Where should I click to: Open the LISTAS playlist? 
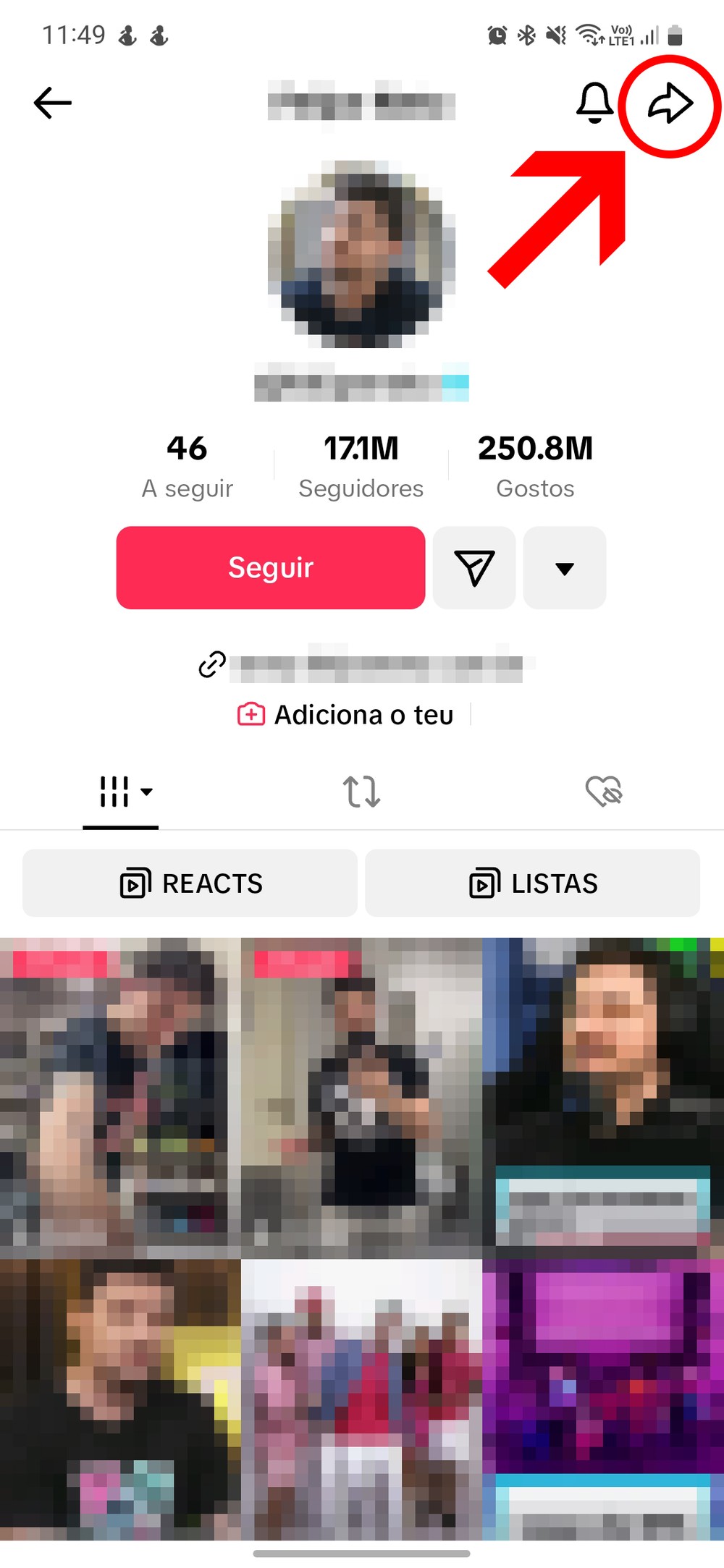point(533,883)
